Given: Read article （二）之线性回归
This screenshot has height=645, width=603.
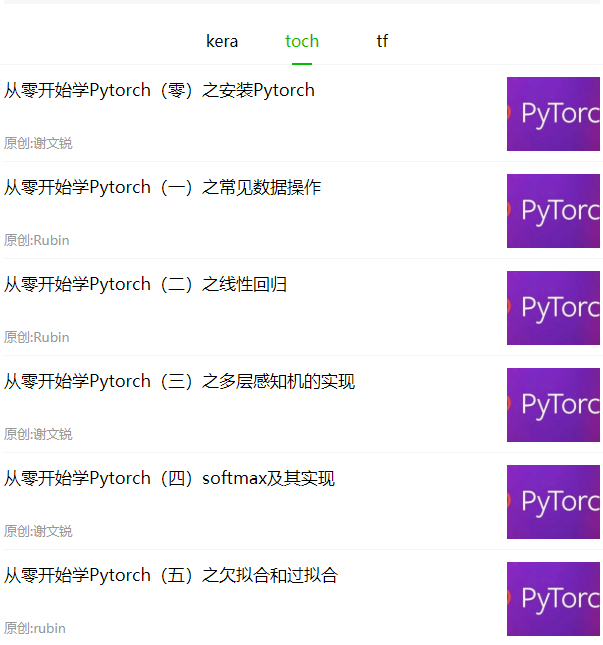Looking at the screenshot, I should (x=146, y=285).
